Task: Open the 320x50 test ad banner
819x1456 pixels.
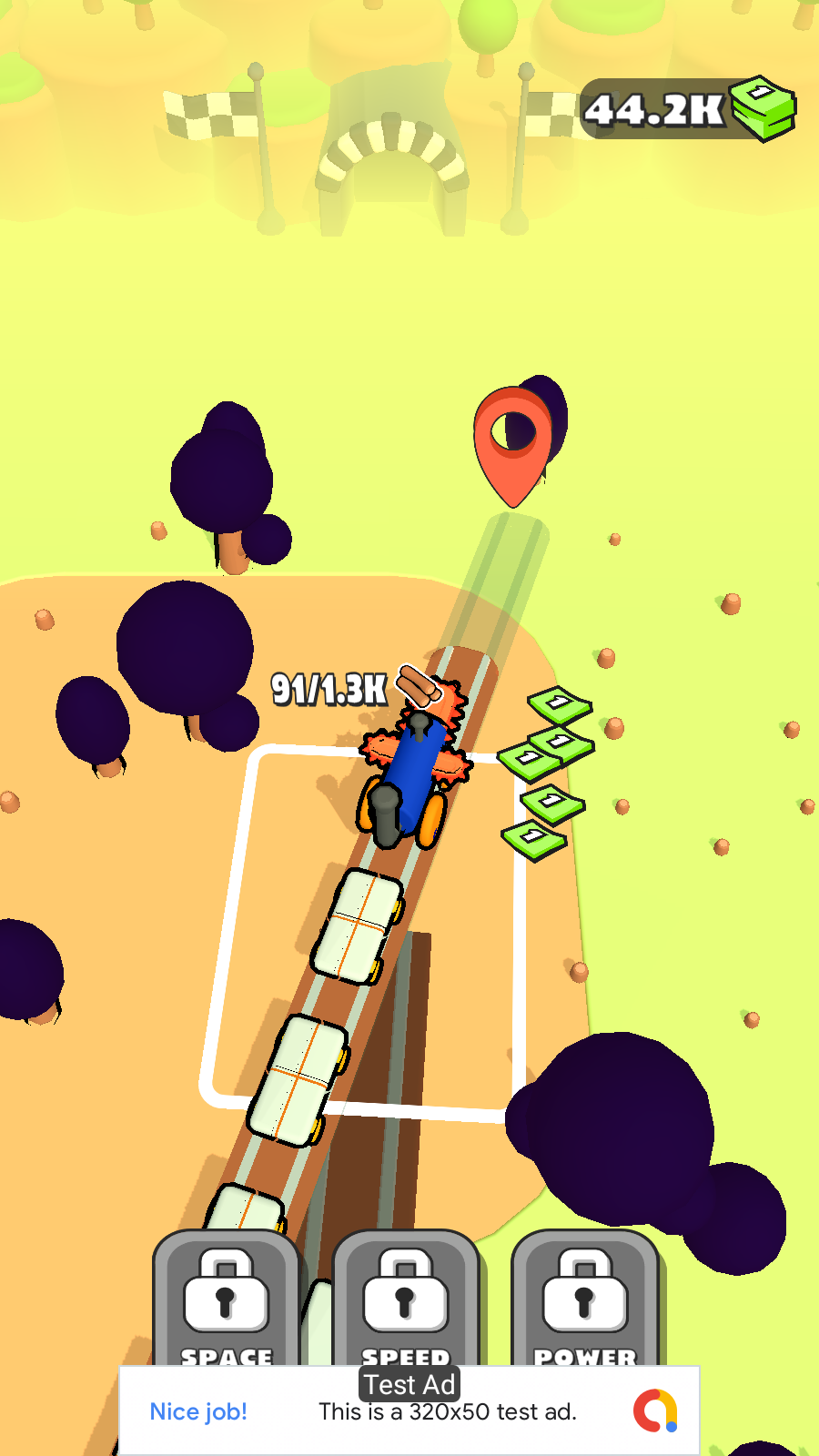Action: (409, 1412)
